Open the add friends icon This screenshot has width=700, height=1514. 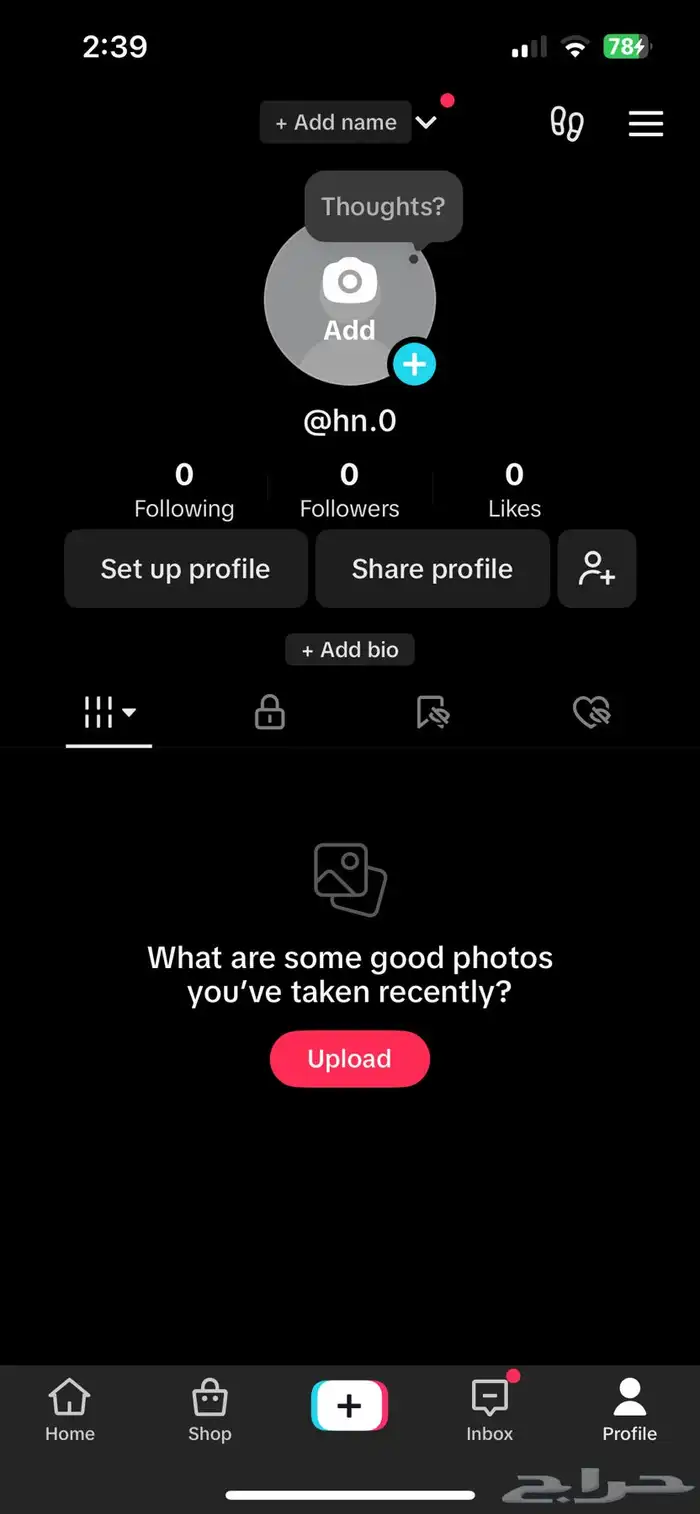coord(596,569)
